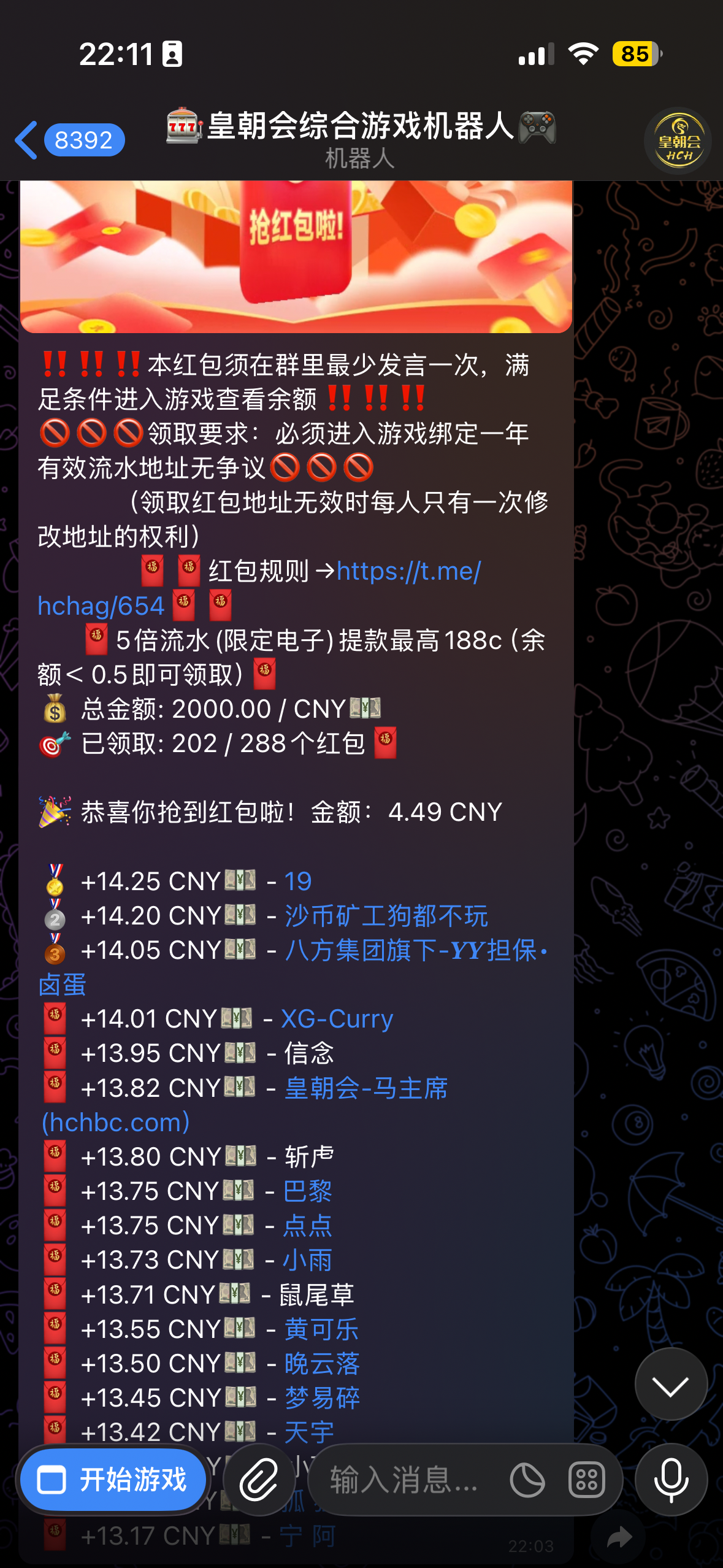Viewport: 723px width, 1568px height.
Task: Jump to the latest message
Action: [671, 1385]
